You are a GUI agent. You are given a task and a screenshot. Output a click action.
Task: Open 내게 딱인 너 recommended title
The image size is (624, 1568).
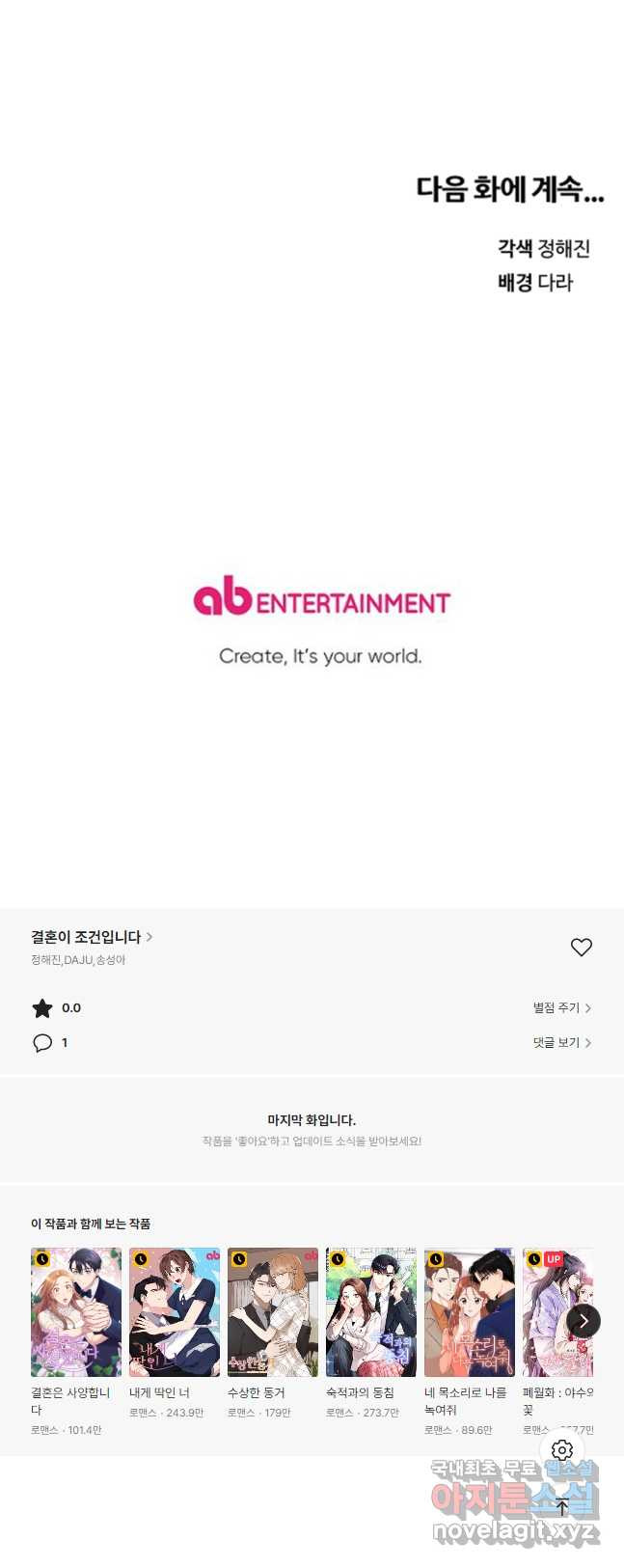point(175,1312)
